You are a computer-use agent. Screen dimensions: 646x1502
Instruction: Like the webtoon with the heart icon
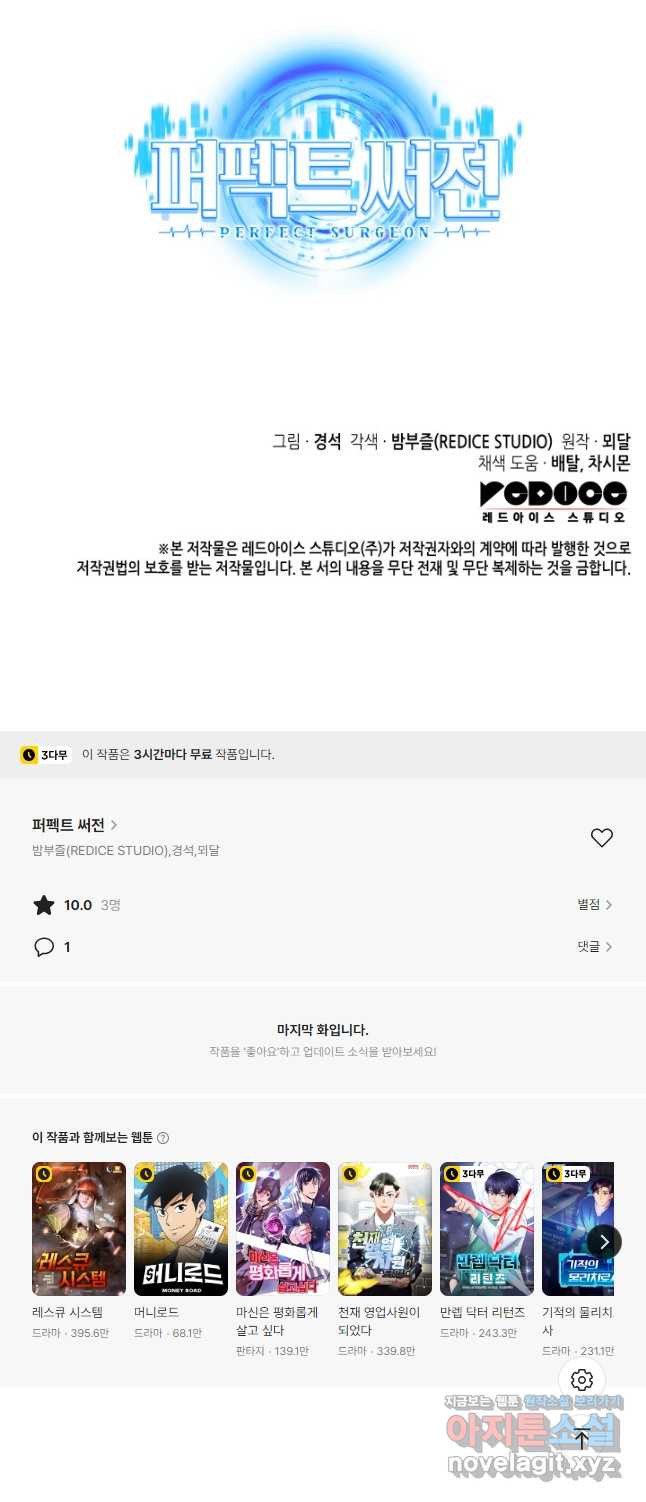(601, 838)
